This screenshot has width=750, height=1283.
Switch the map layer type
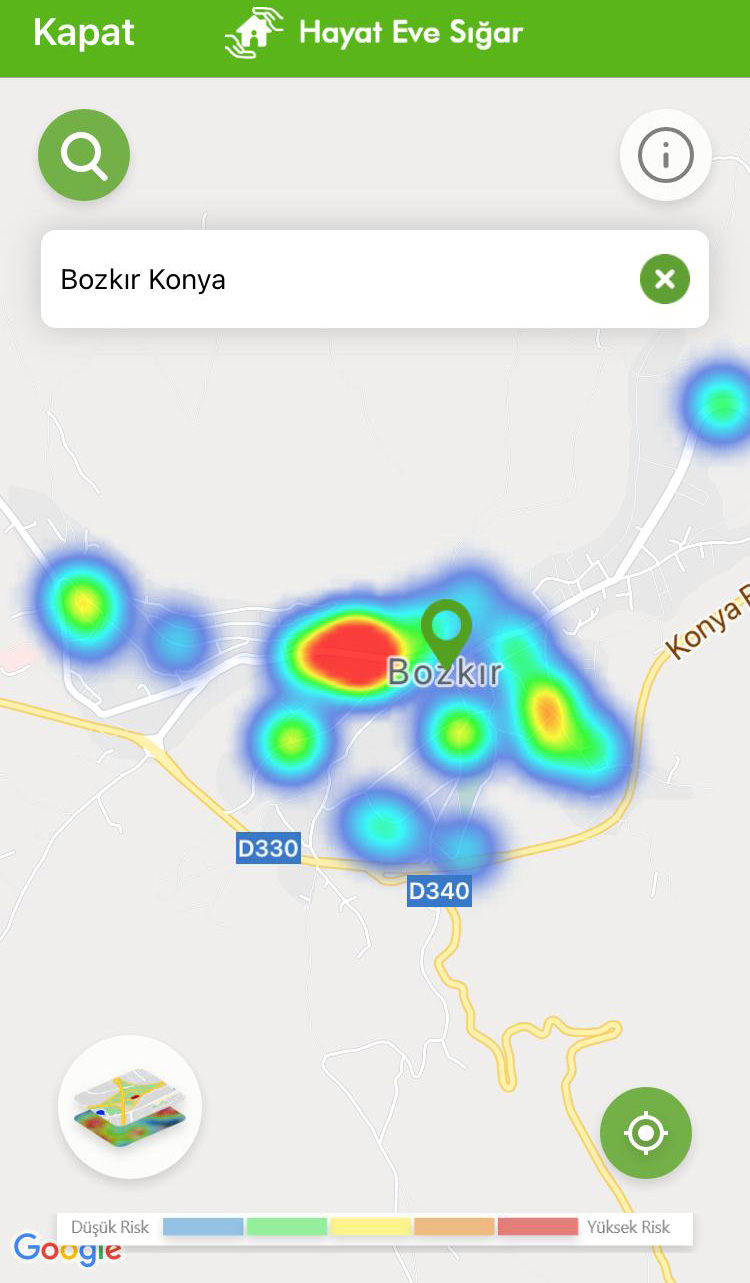[130, 1106]
